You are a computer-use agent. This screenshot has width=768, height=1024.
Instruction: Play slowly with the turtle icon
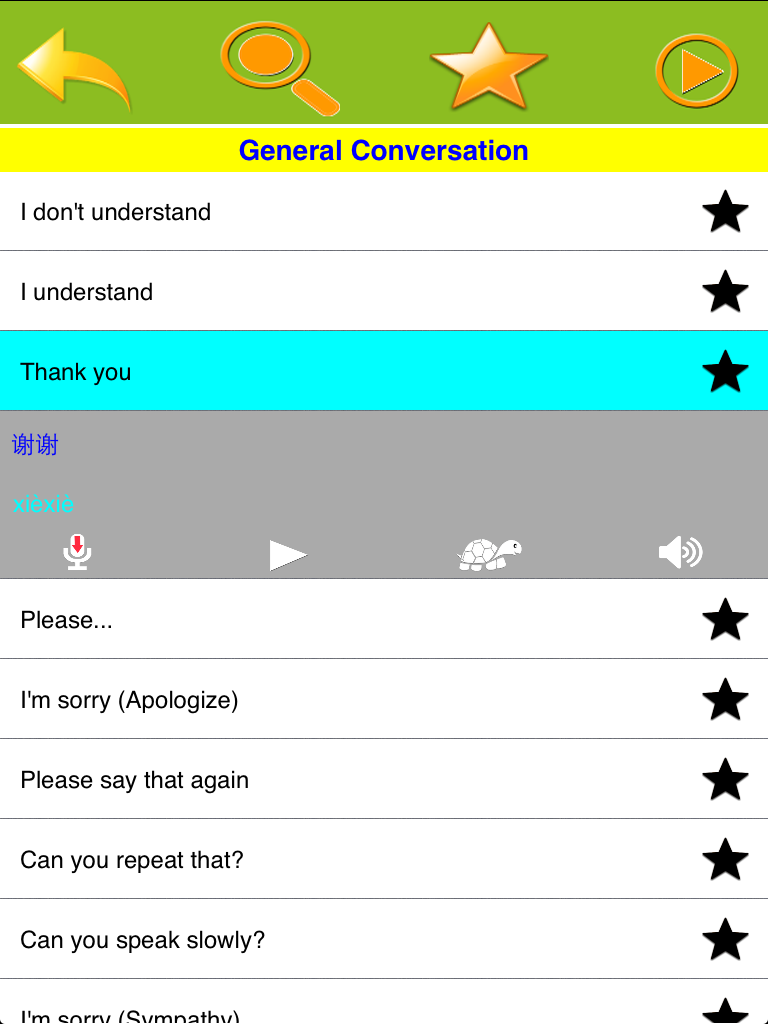click(490, 554)
